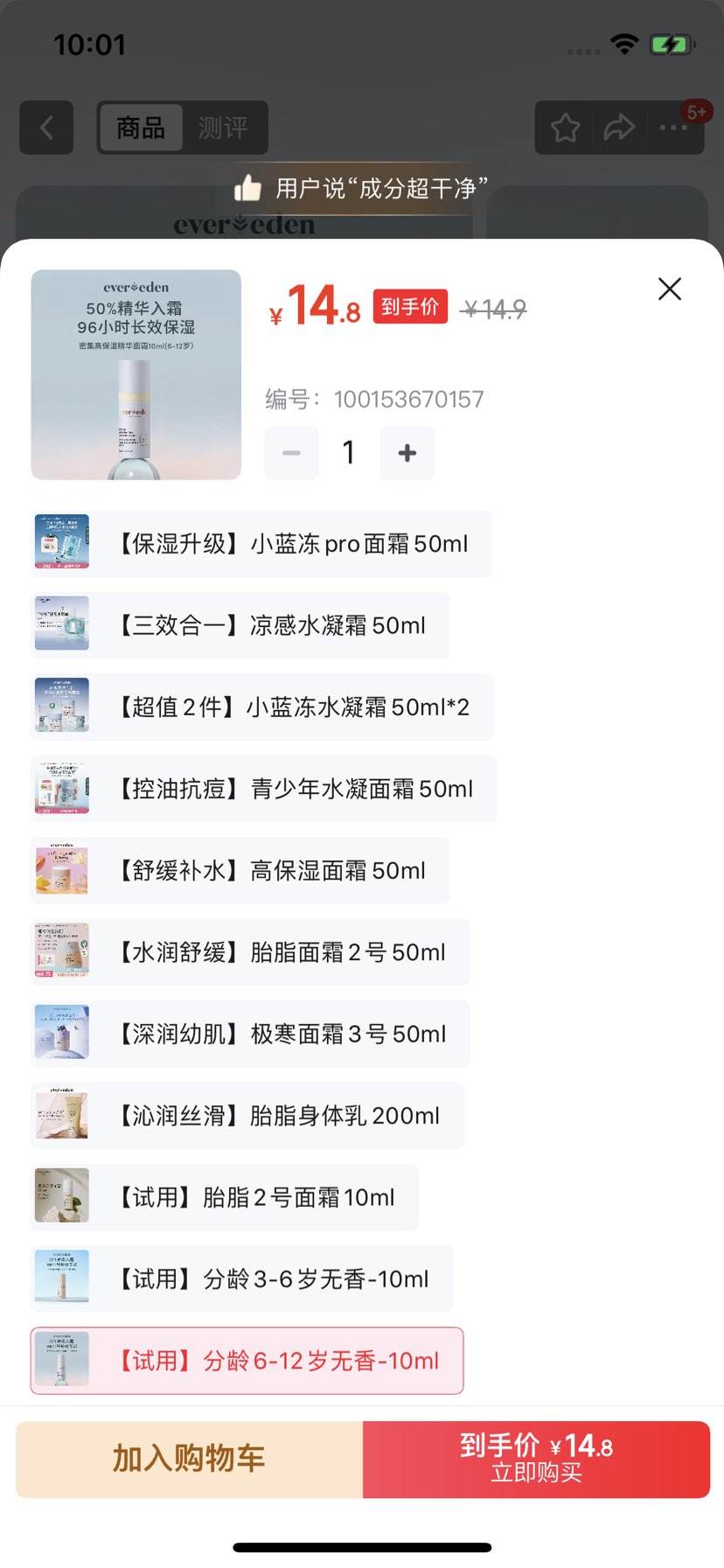Enlarge the product image thumbnail
This screenshot has height=1568, width=724.
(x=136, y=374)
